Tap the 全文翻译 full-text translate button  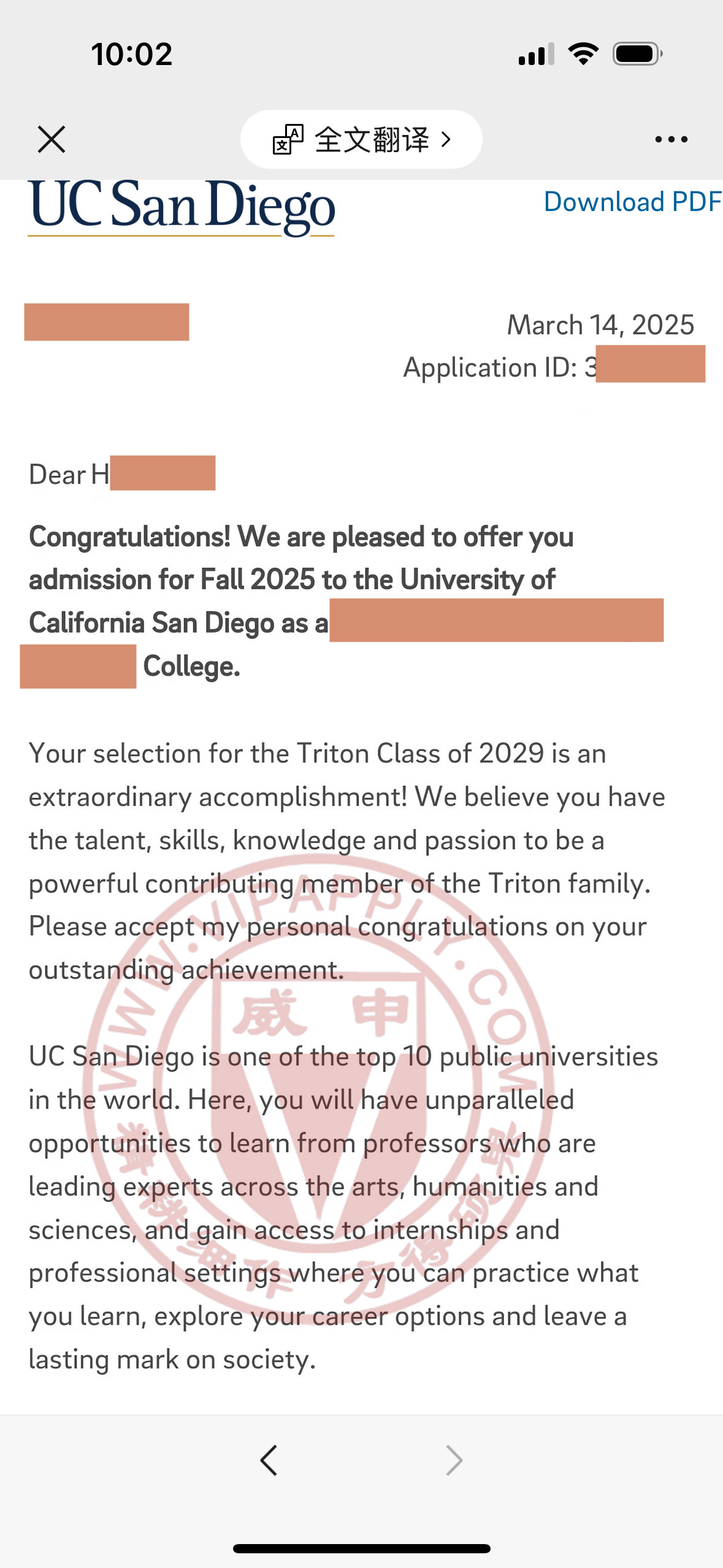click(x=361, y=139)
